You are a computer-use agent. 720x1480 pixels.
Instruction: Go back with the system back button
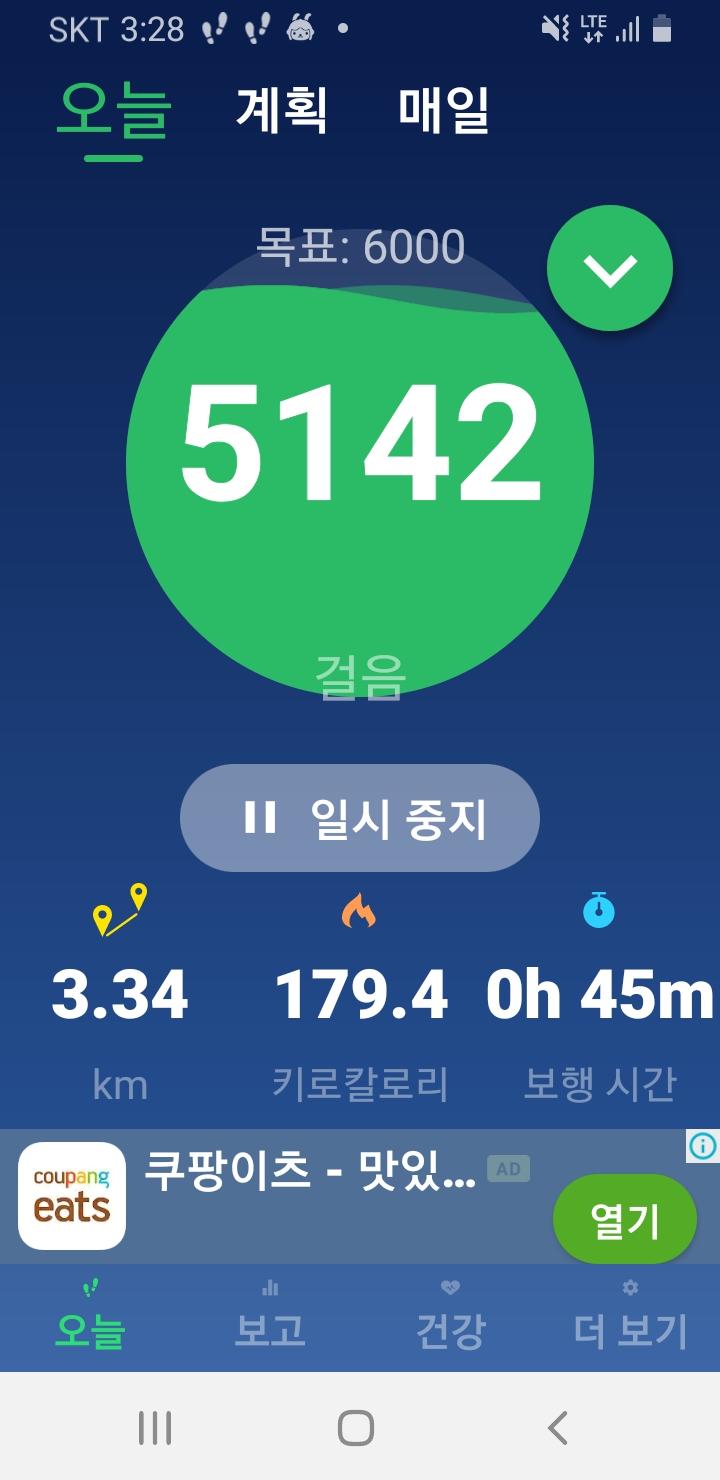558,1428
